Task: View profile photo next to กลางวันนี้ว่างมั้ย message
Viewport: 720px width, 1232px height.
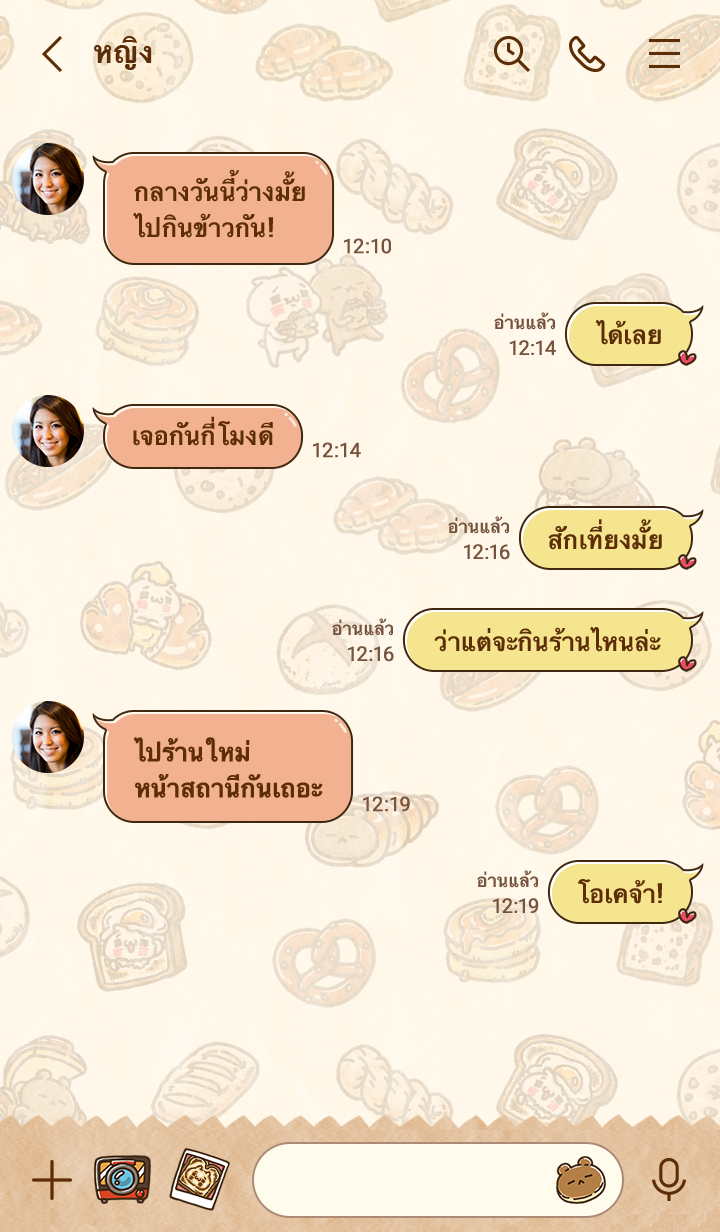Action: click(48, 179)
